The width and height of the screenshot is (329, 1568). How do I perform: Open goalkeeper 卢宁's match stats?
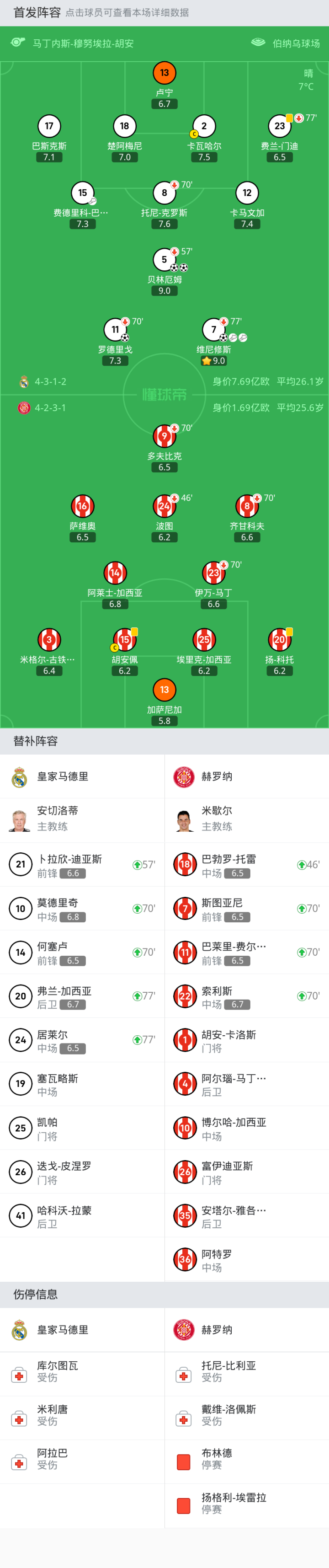tap(164, 74)
